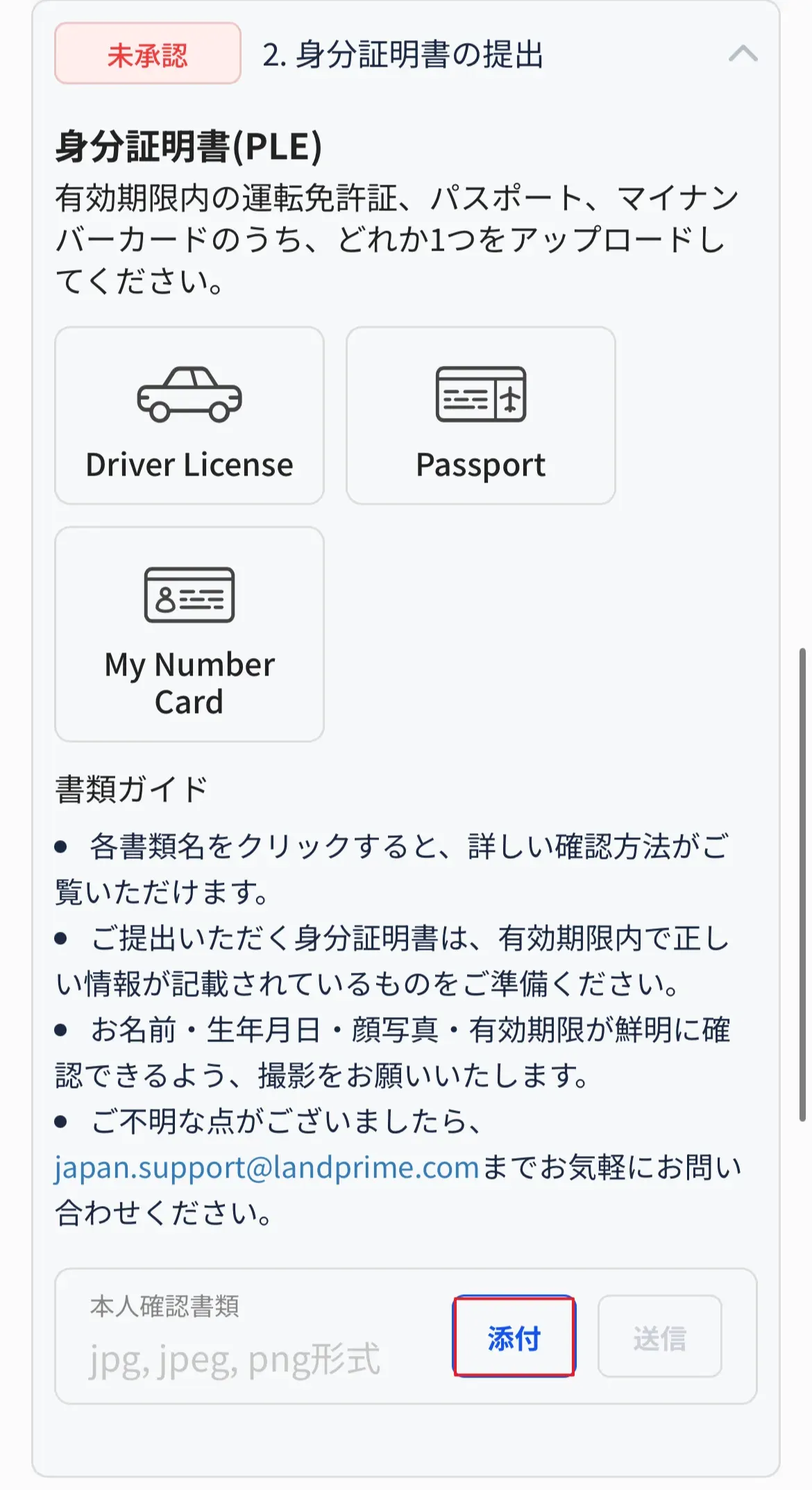Image resolution: width=812 pixels, height=1490 pixels.
Task: Tap the 送信 submit button
Action: click(659, 1336)
